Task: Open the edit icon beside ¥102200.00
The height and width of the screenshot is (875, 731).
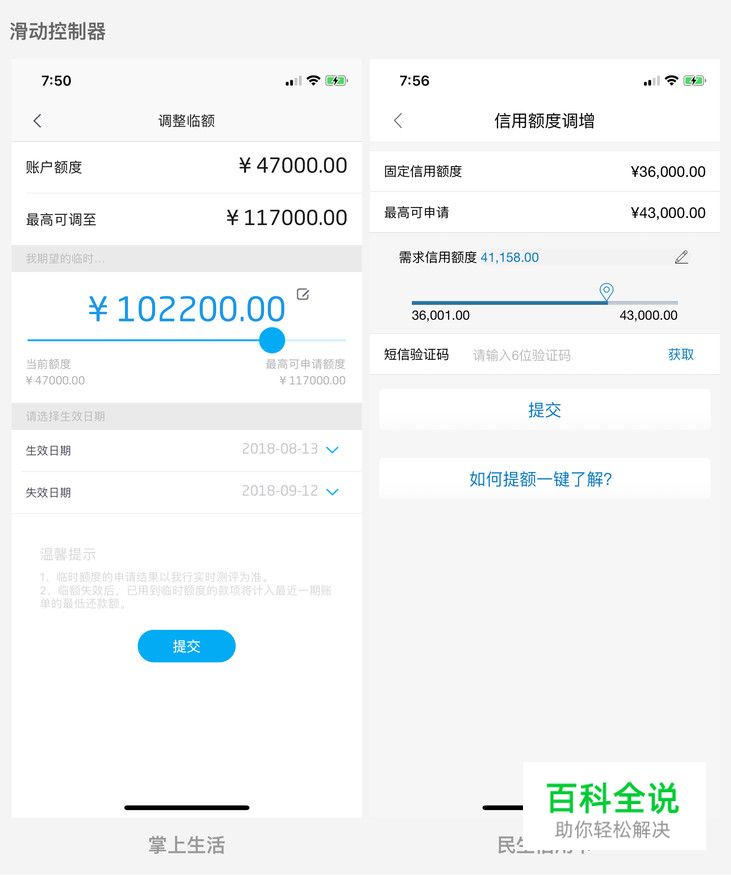Action: pos(302,293)
